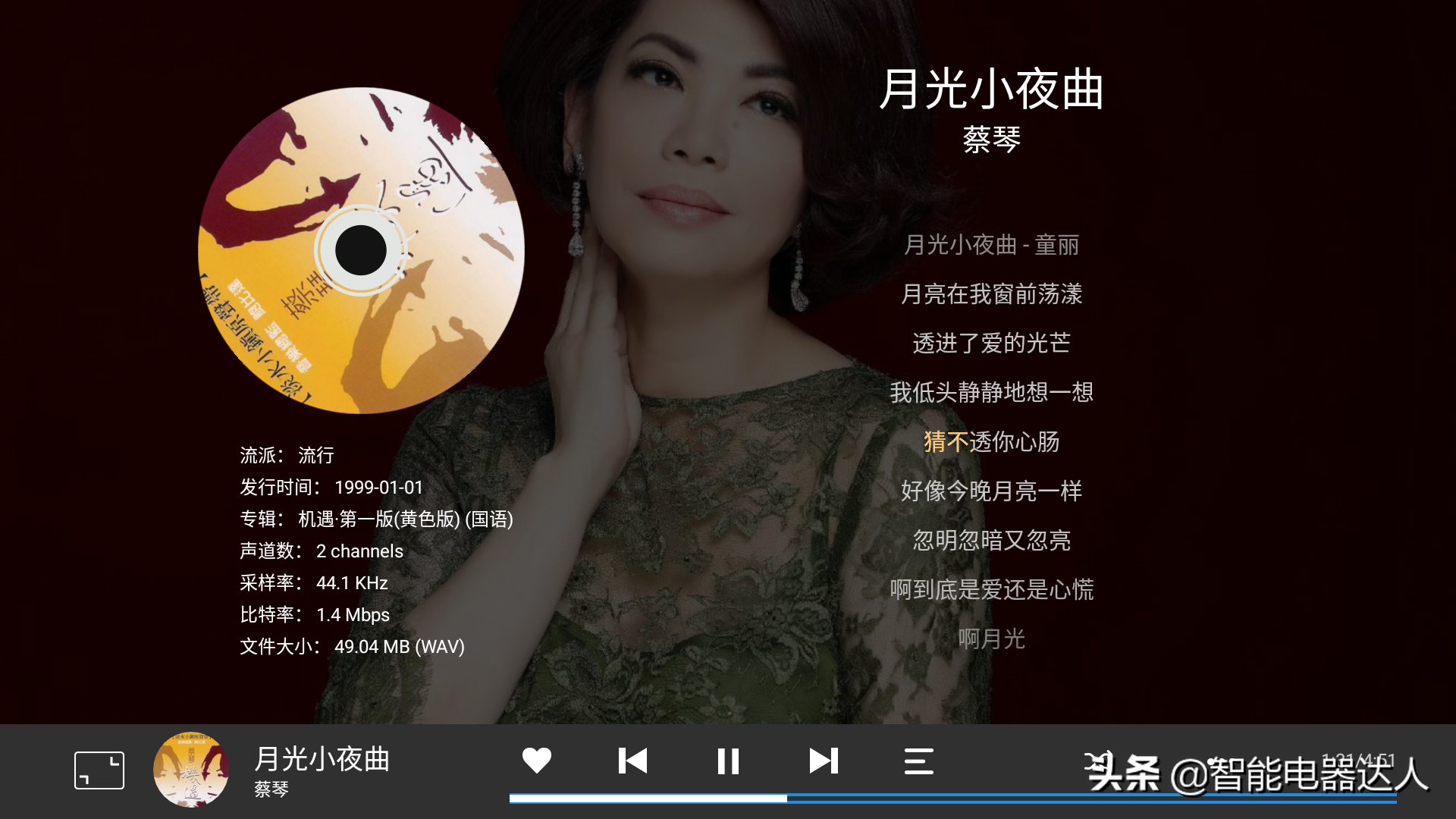Pause the playing song
1456x819 pixels.
click(x=728, y=761)
